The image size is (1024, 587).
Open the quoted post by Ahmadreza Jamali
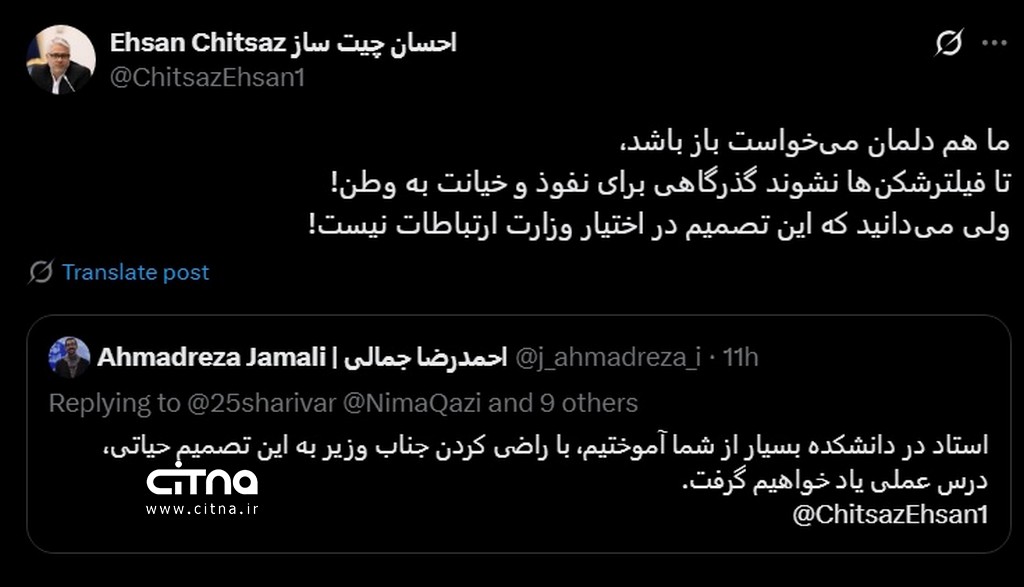[518, 470]
